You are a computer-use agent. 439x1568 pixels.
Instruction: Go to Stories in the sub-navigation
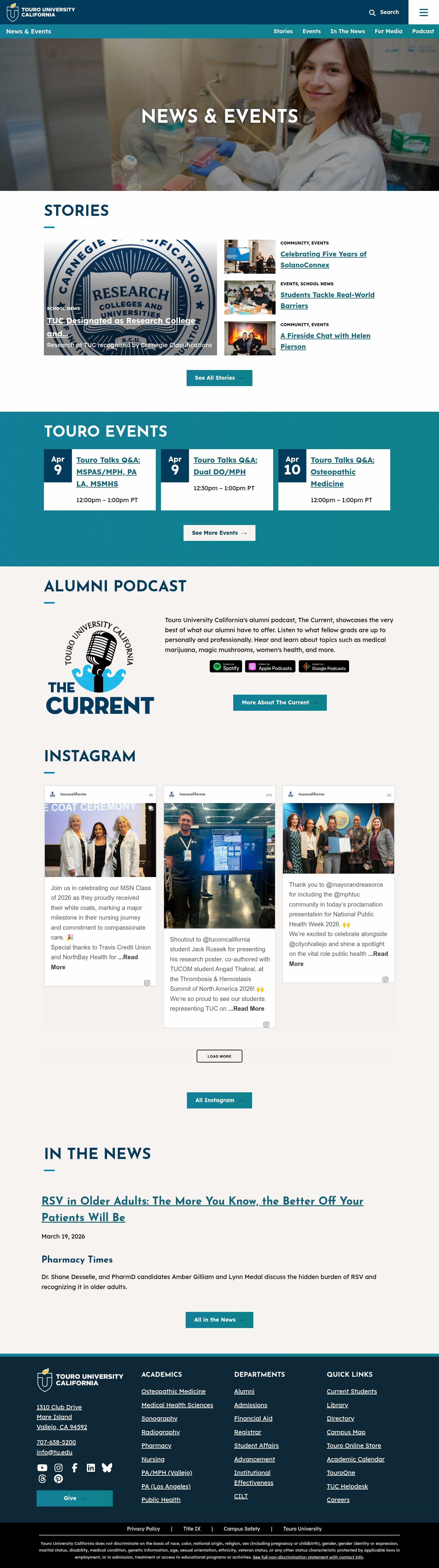click(283, 31)
